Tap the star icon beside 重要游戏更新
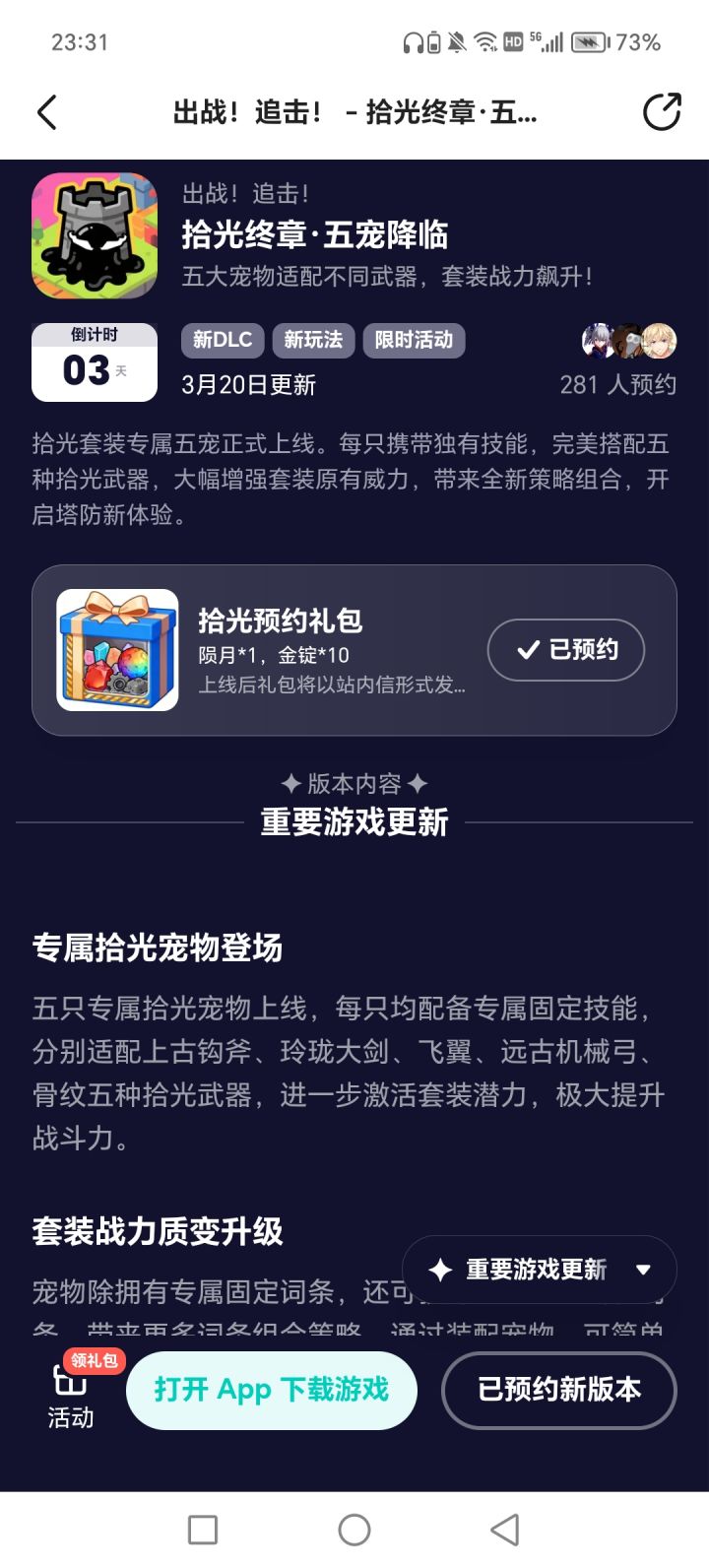Screen dimensions: 709x1568 pos(440,1270)
